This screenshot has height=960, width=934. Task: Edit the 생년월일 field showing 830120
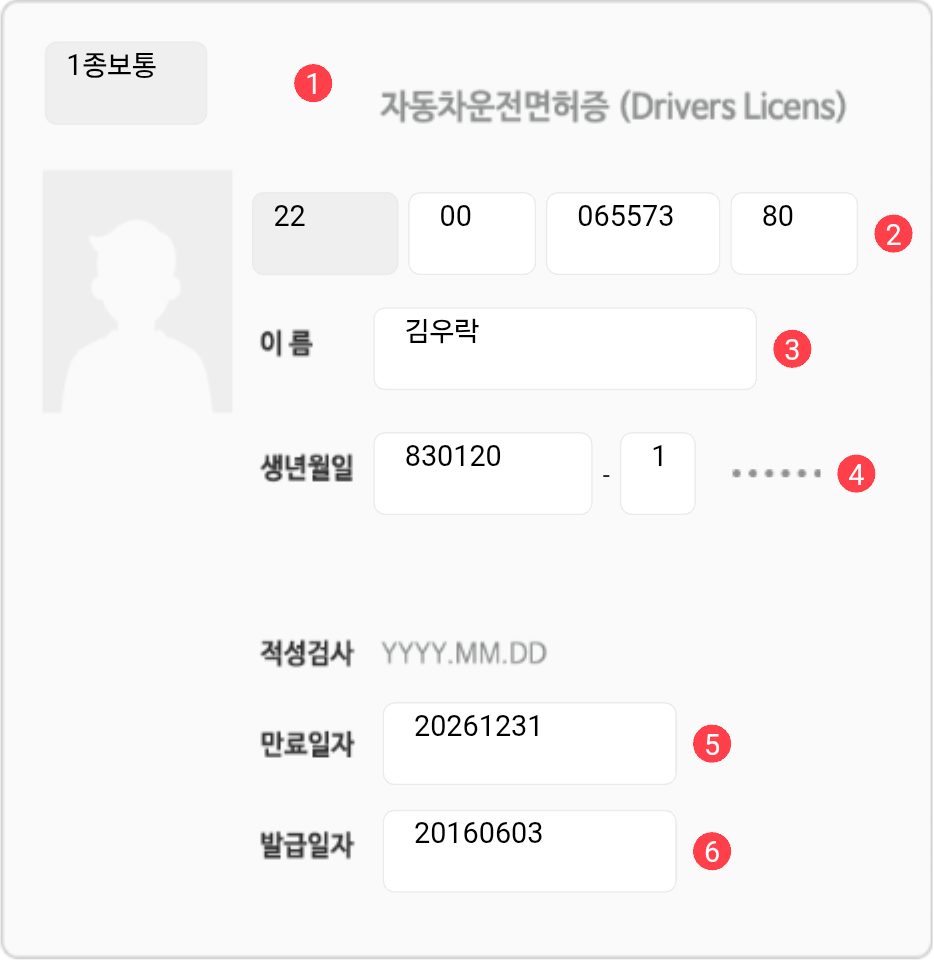click(482, 473)
